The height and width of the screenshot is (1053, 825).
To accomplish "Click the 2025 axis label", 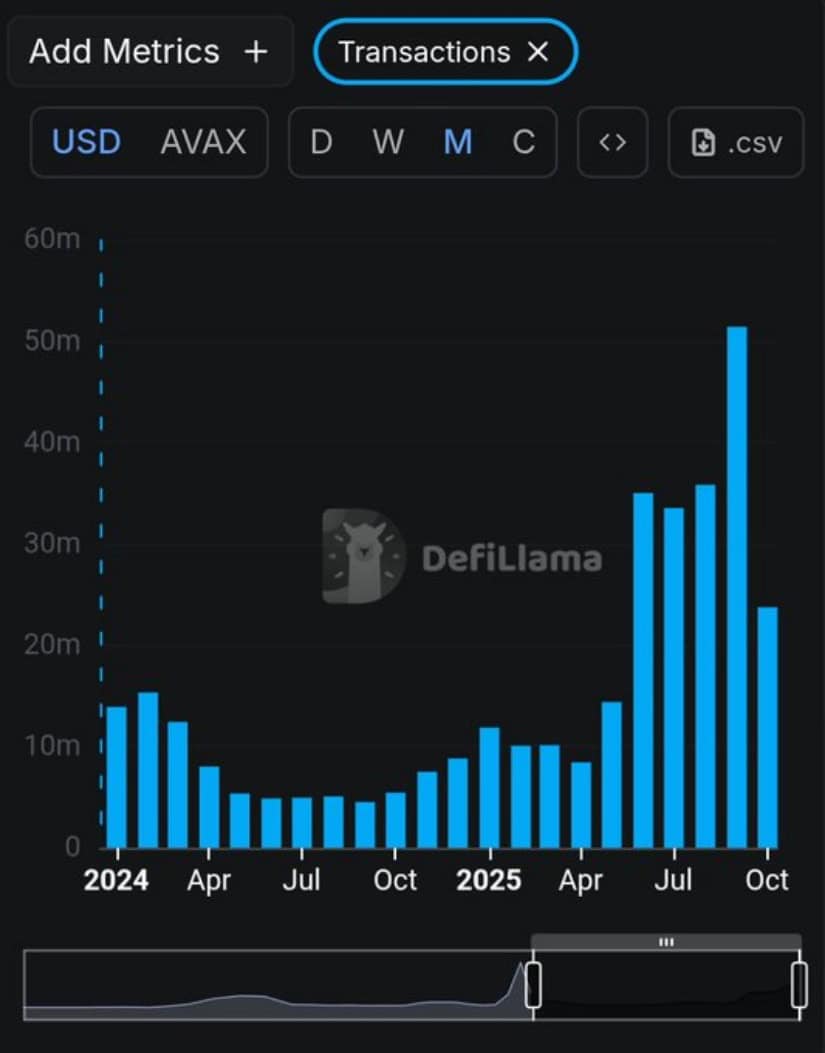I will [x=489, y=880].
